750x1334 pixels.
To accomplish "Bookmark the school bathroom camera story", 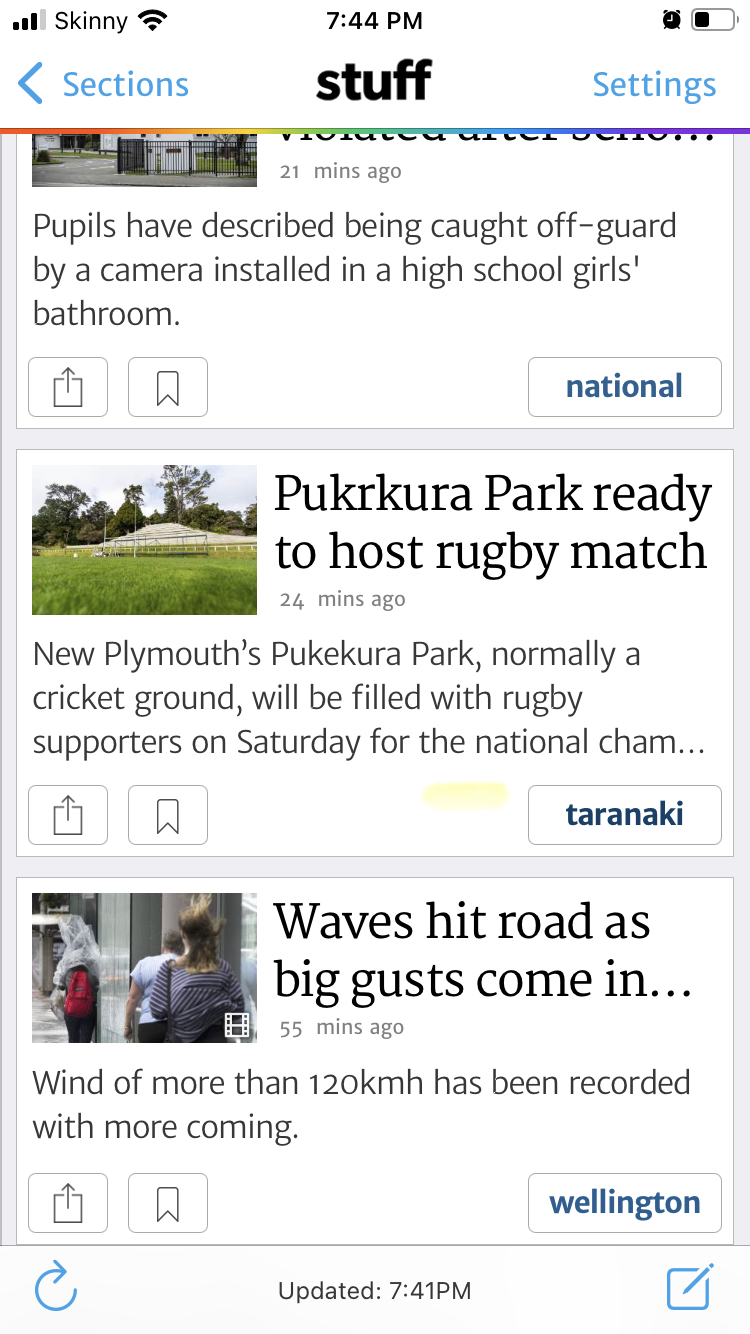I will 168,387.
